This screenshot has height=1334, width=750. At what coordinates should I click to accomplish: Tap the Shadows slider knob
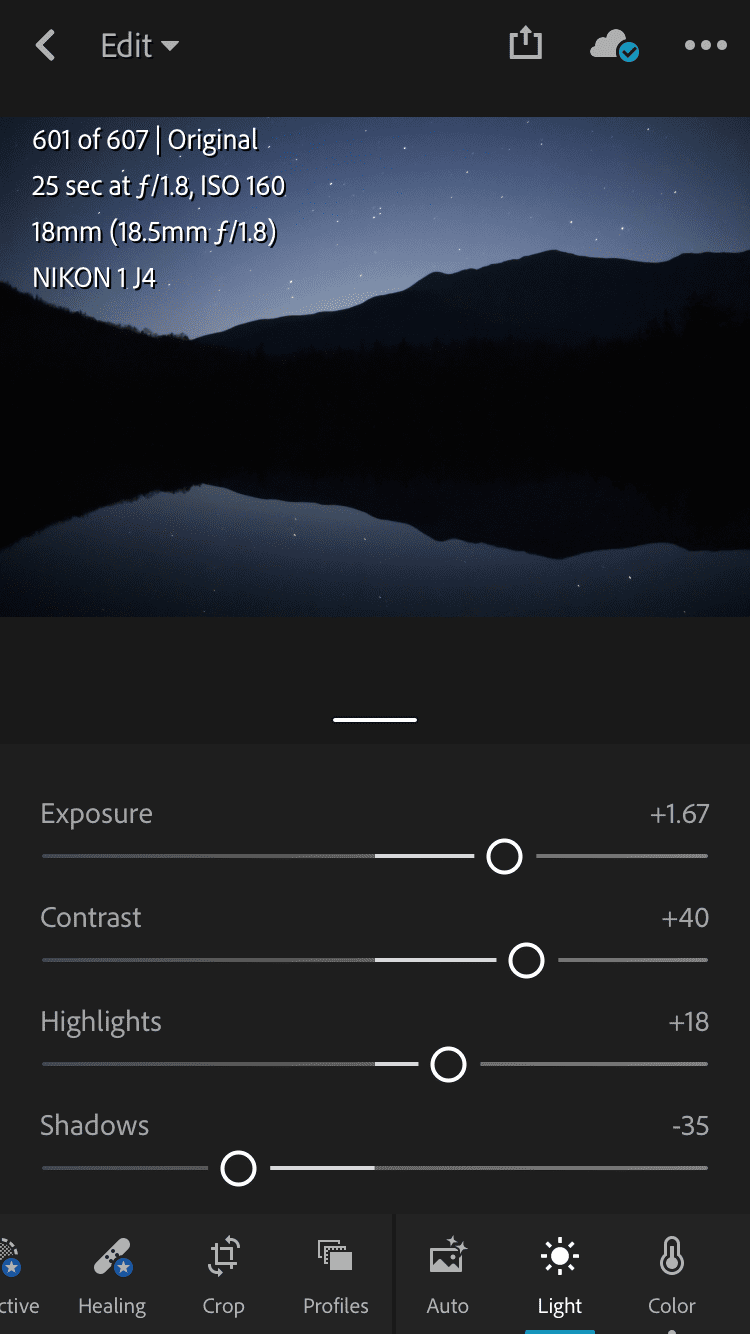point(238,1168)
